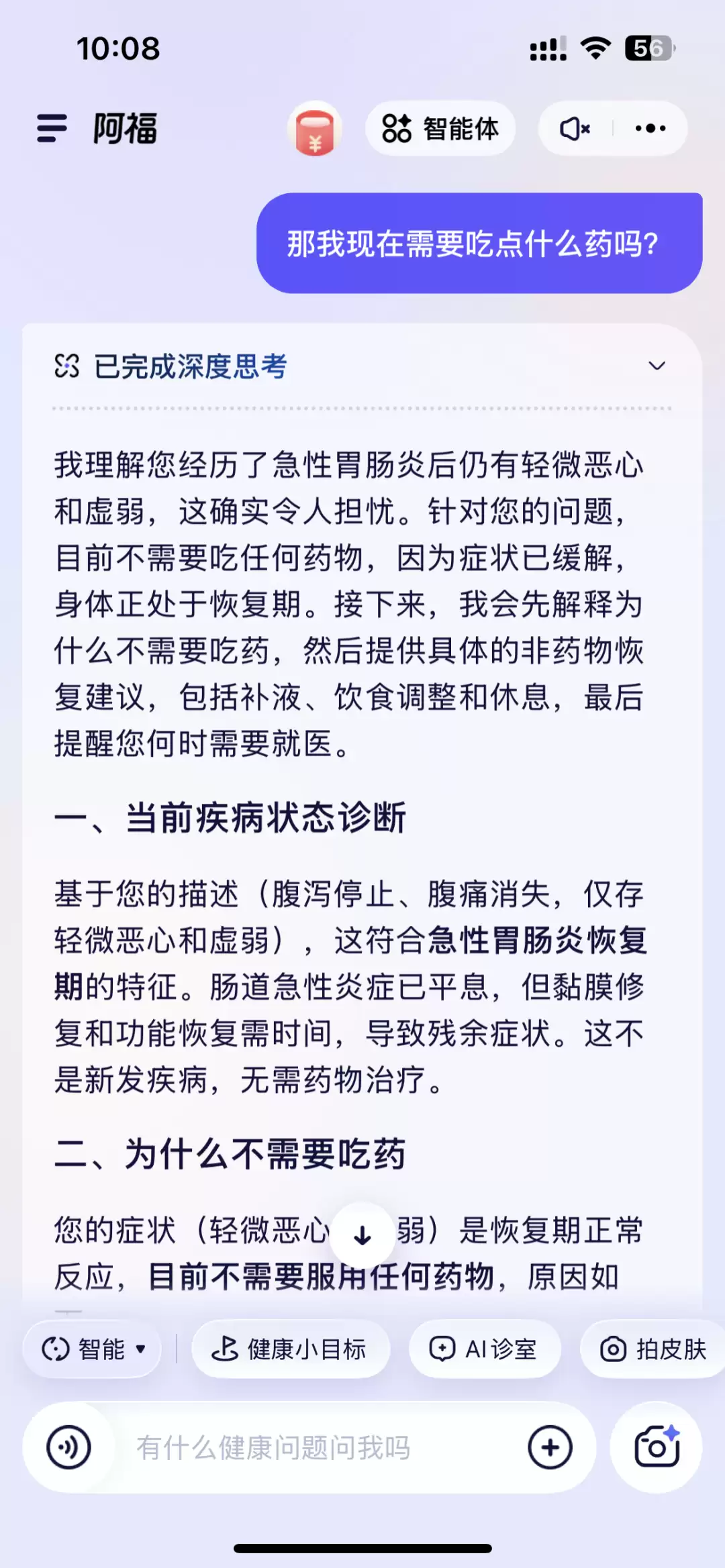Start voice input with the sound-wave icon
725x1568 pixels.
(68, 1447)
